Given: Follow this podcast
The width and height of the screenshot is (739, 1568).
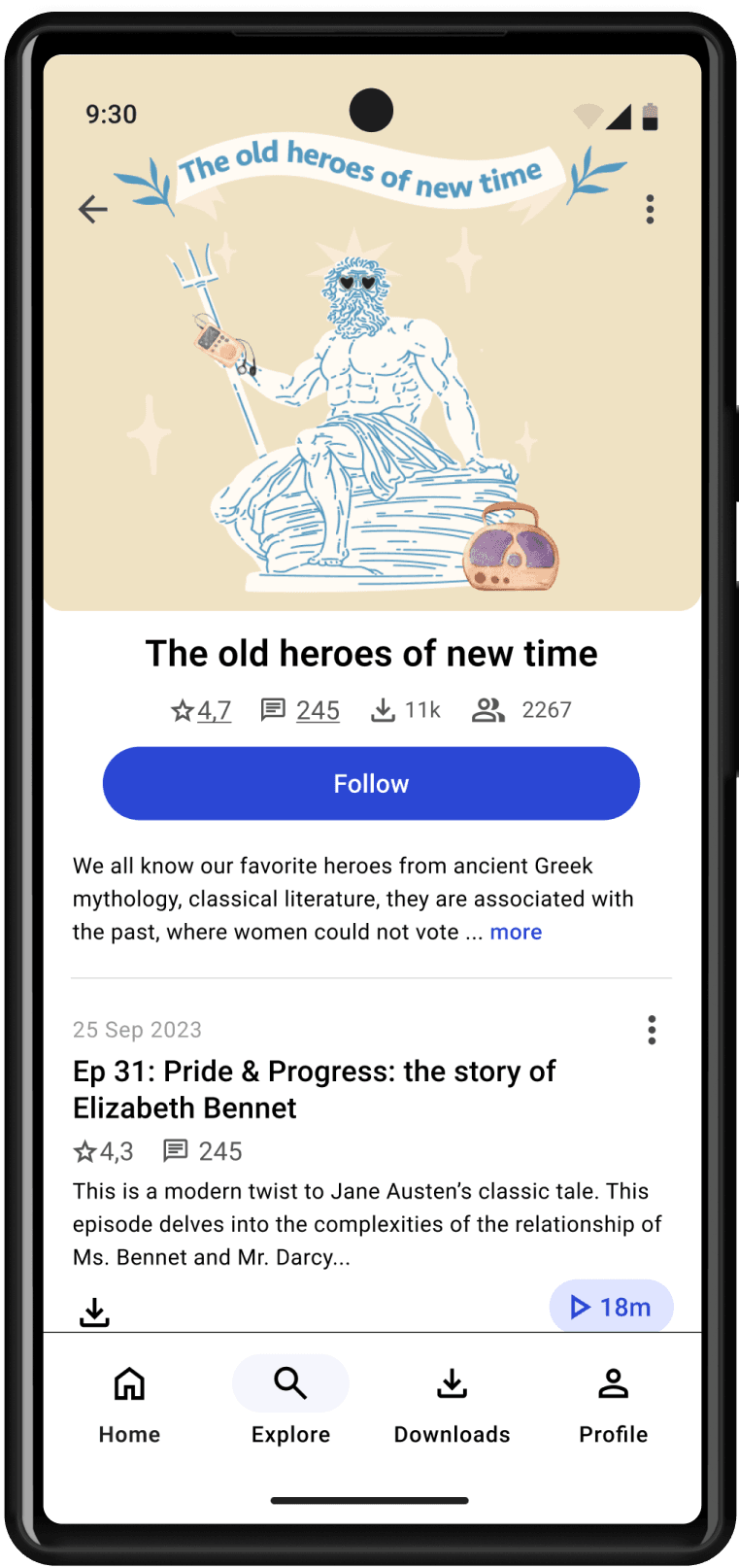Looking at the screenshot, I should (x=371, y=783).
